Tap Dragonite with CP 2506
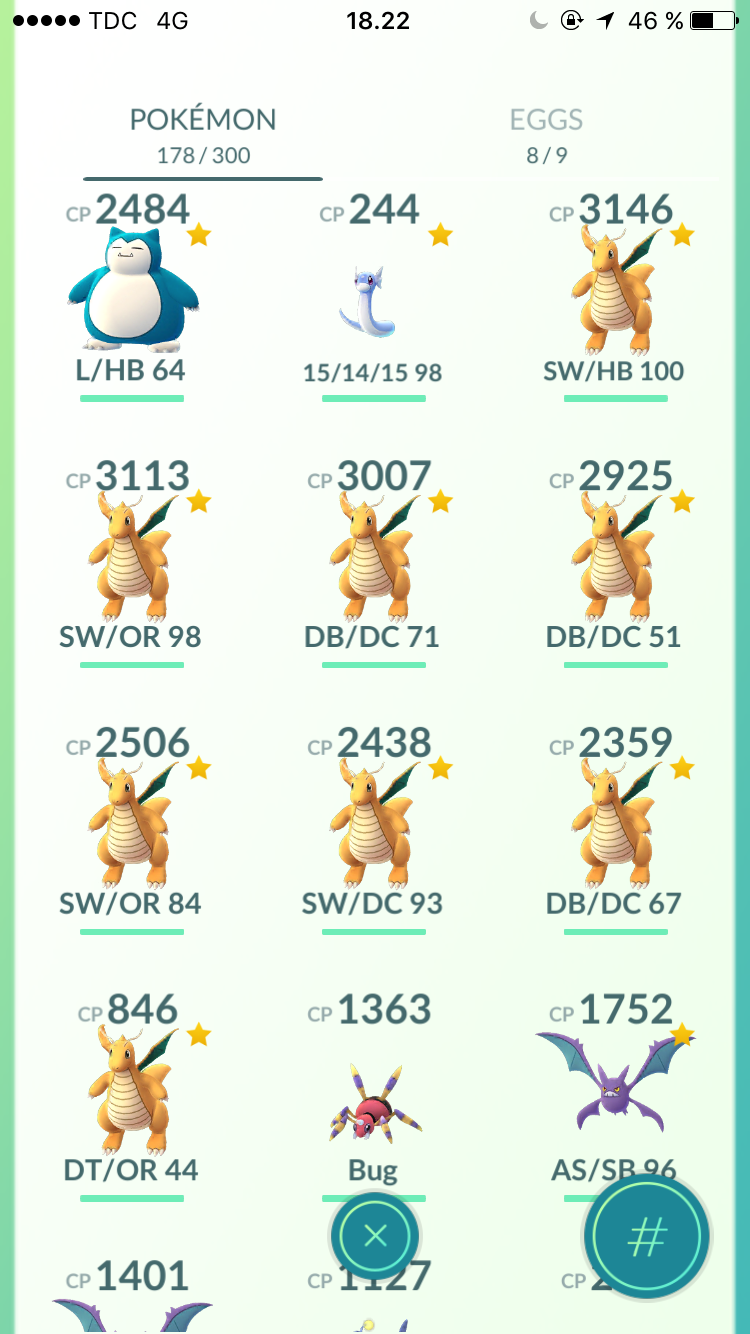Screen dimensions: 750x1334 132,829
